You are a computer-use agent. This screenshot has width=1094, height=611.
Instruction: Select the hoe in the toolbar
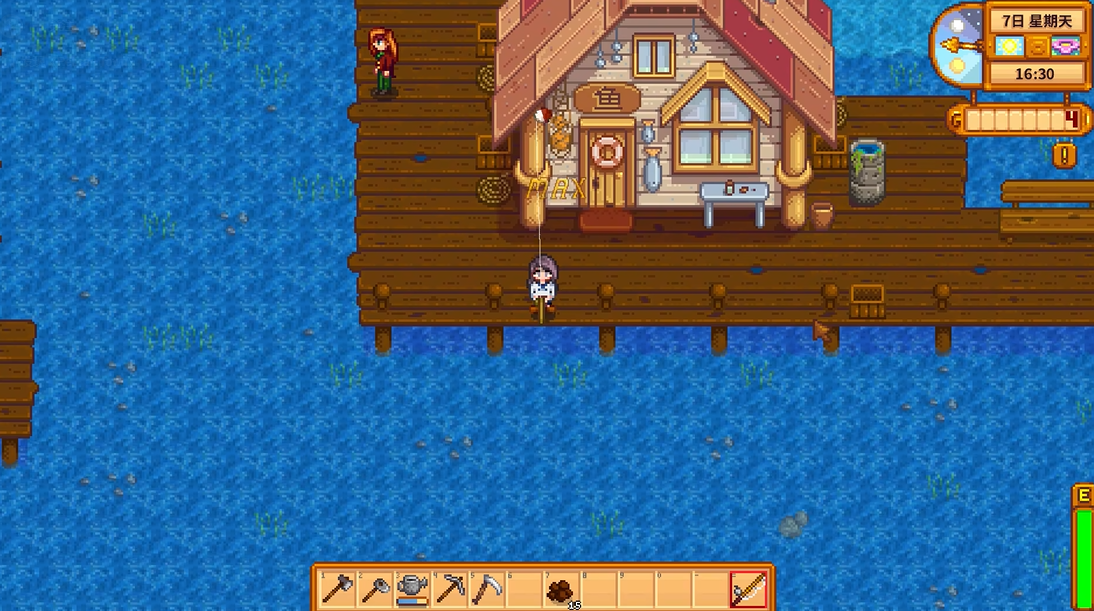(374, 589)
